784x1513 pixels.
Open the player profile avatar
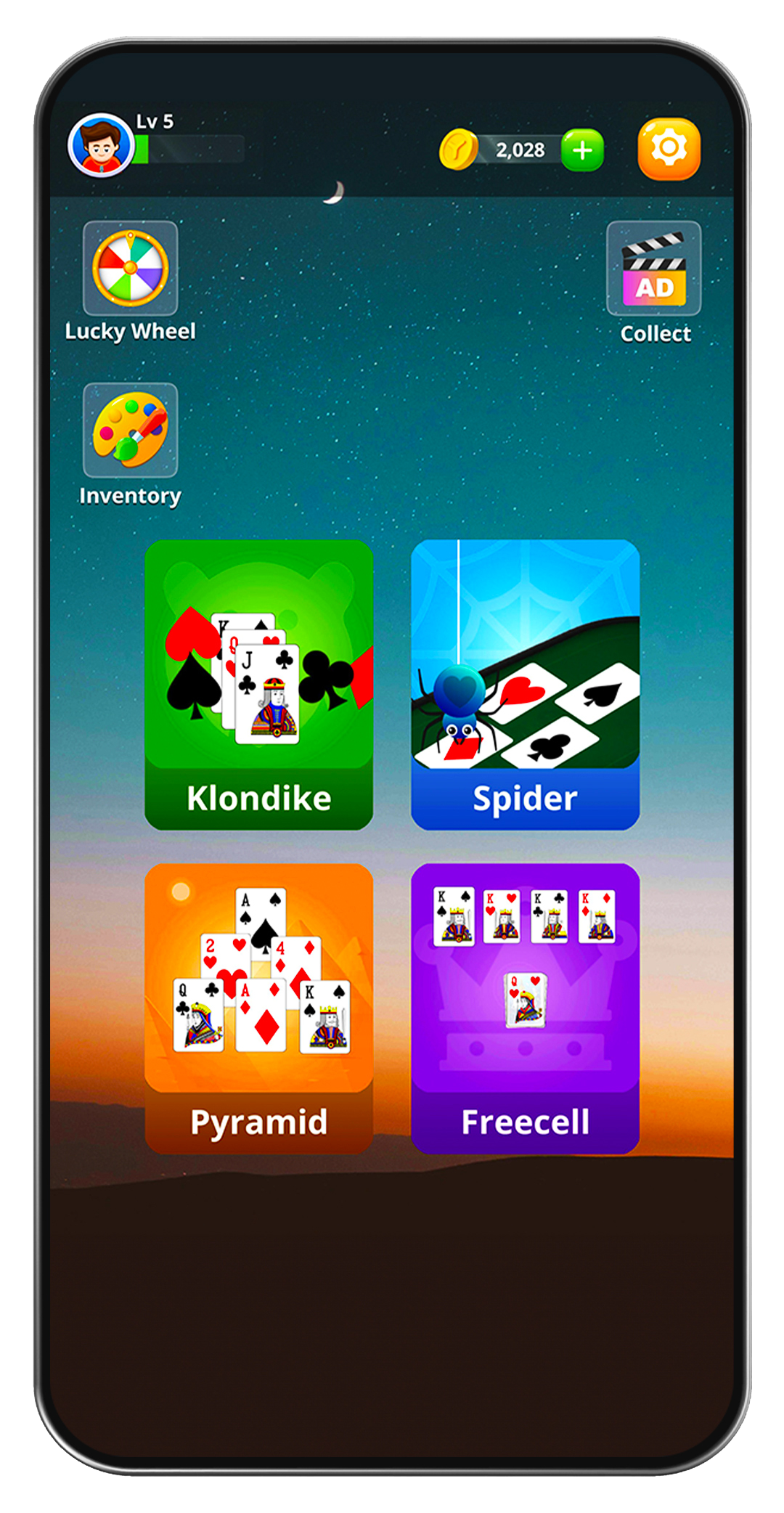click(x=101, y=145)
